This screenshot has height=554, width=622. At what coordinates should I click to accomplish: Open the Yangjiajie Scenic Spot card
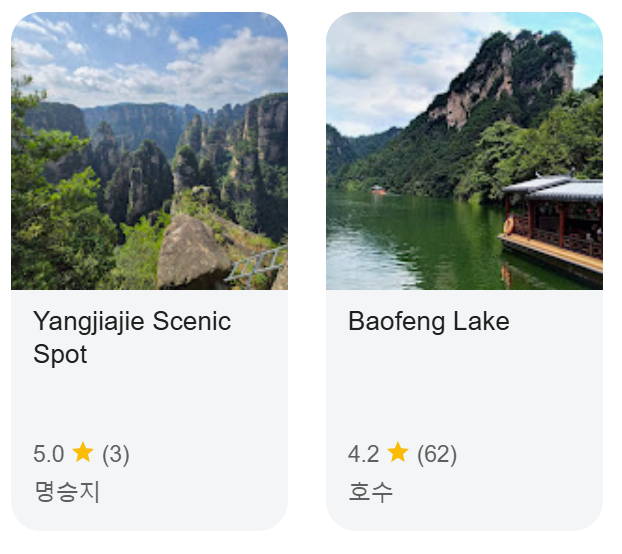point(149,270)
